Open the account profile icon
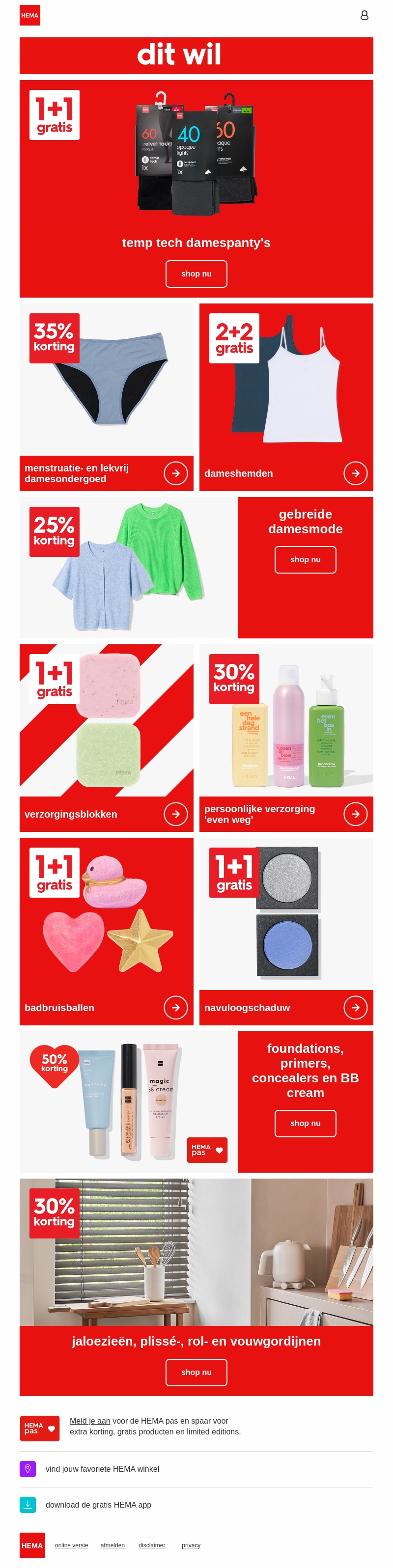This screenshot has height=1568, width=393. (x=364, y=15)
